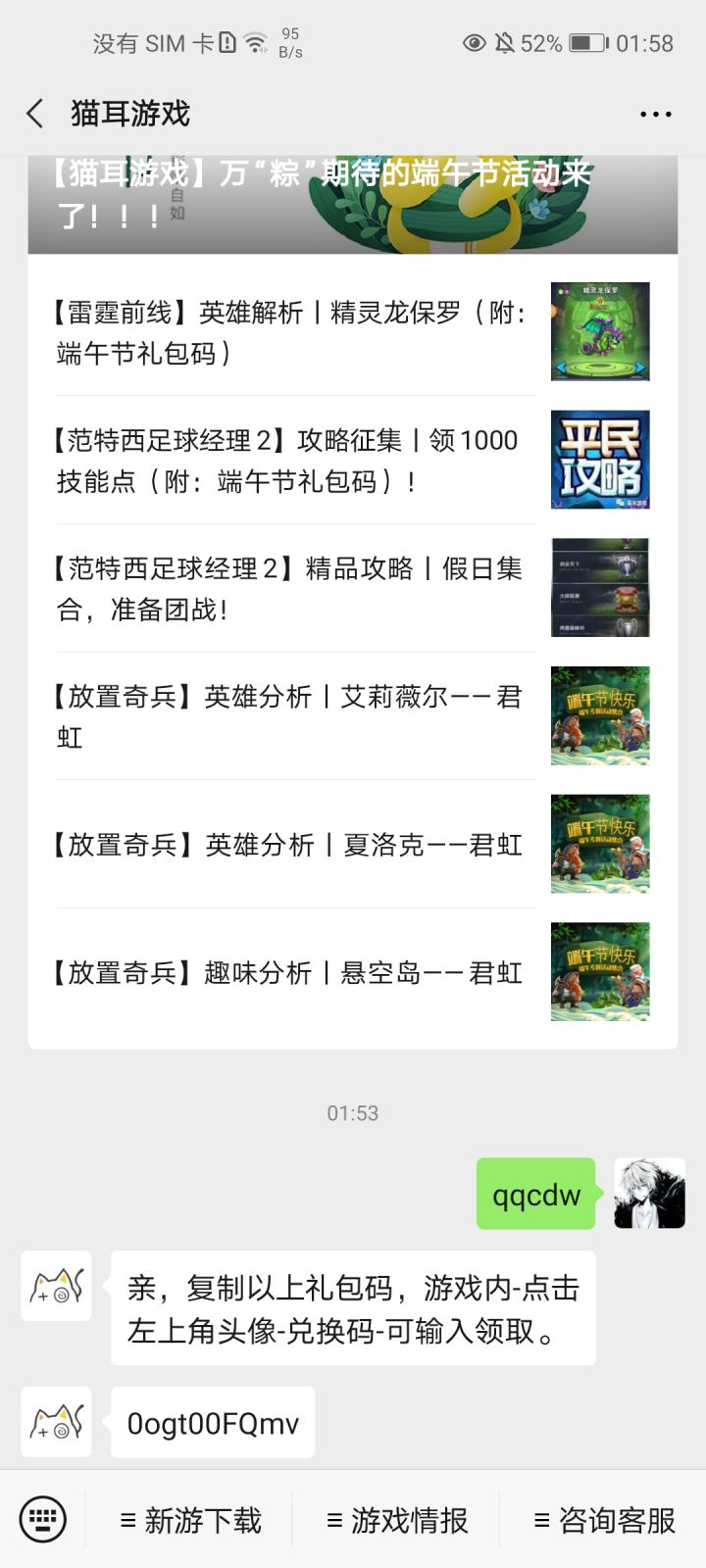706x1568 pixels.
Task: Tap 猫耳游戏 avatar next to the 0ogt00FQmv code
Action: click(x=56, y=1421)
